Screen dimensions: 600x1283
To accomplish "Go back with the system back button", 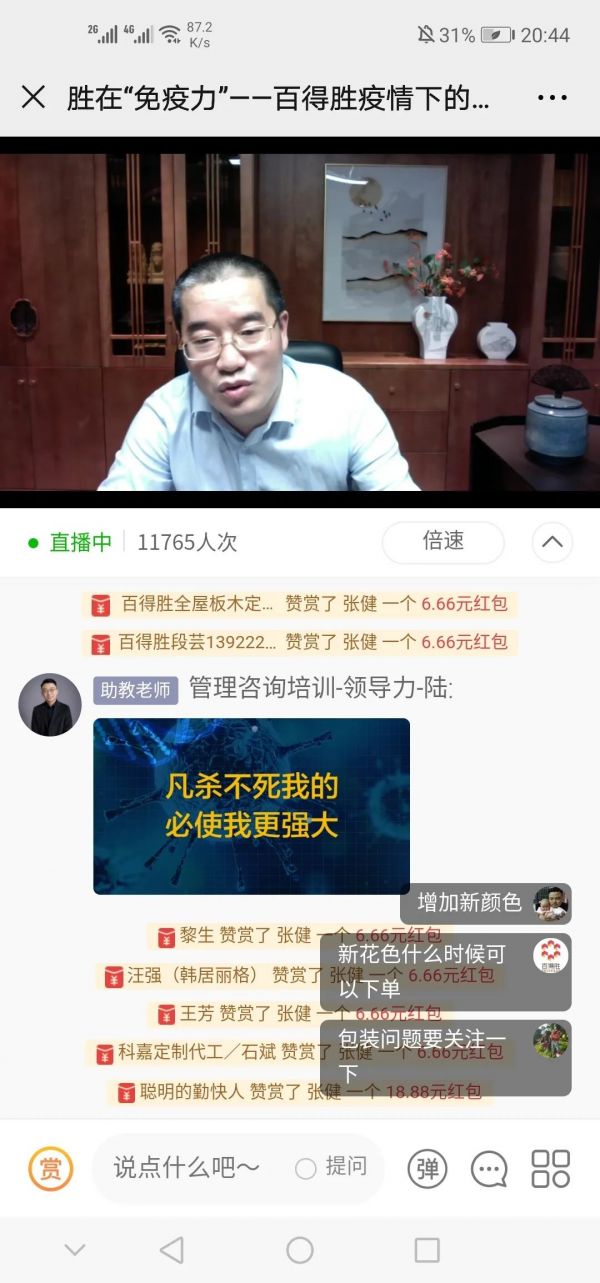I will pos(172,1249).
